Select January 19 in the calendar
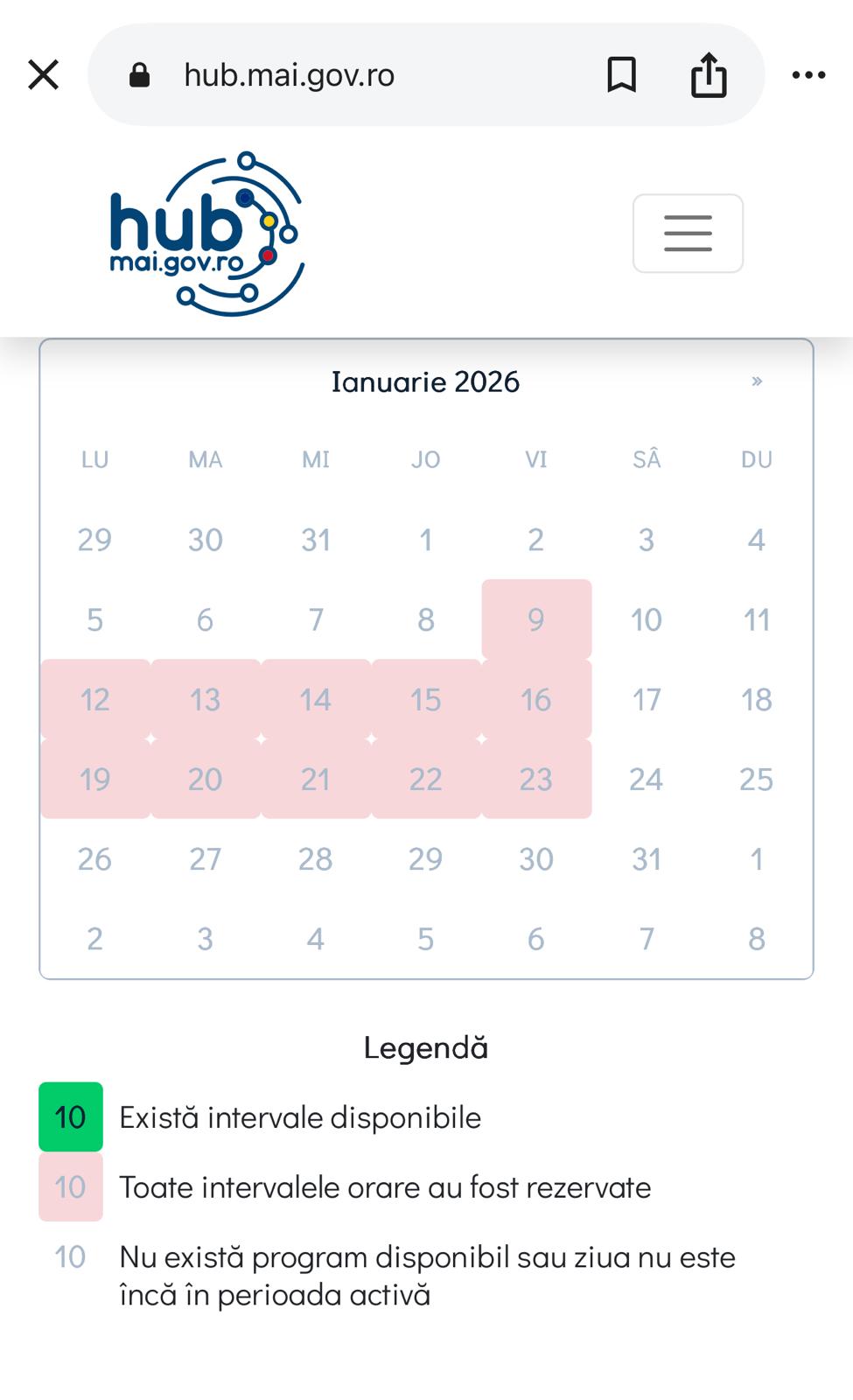Image resolution: width=853 pixels, height=1400 pixels. click(94, 779)
